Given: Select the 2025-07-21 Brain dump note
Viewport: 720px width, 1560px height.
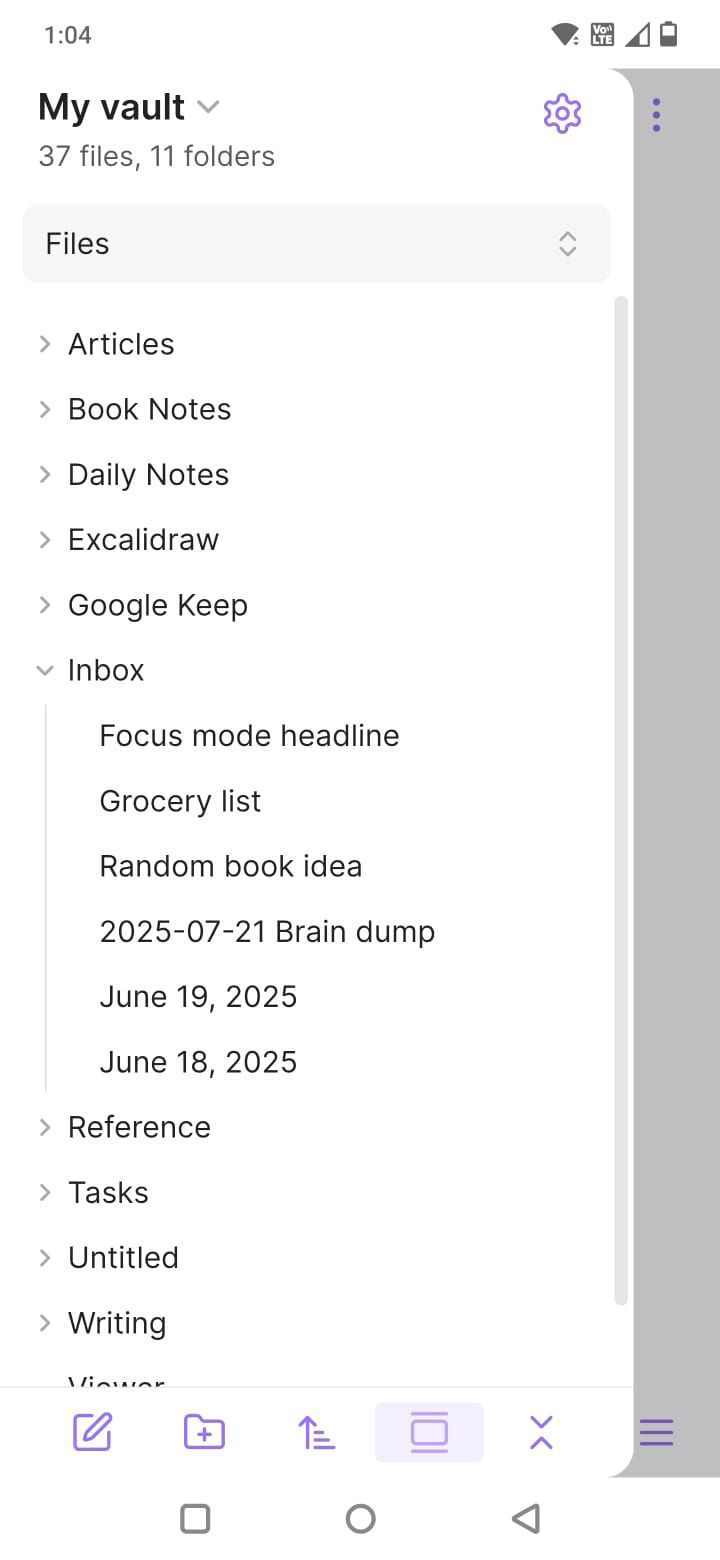Looking at the screenshot, I should 267,931.
